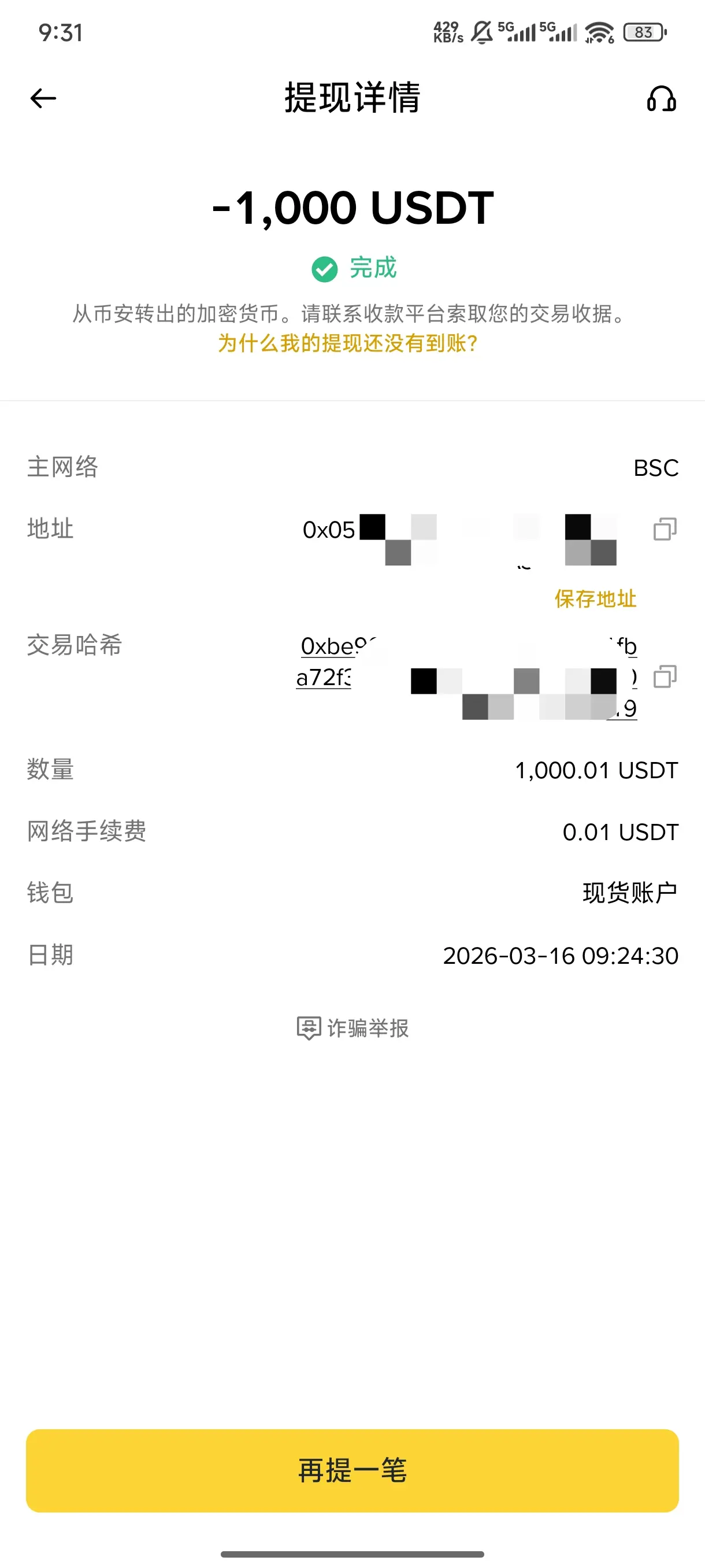Copy the withdrawal address
The height and width of the screenshot is (1568, 705).
pyautogui.click(x=664, y=529)
